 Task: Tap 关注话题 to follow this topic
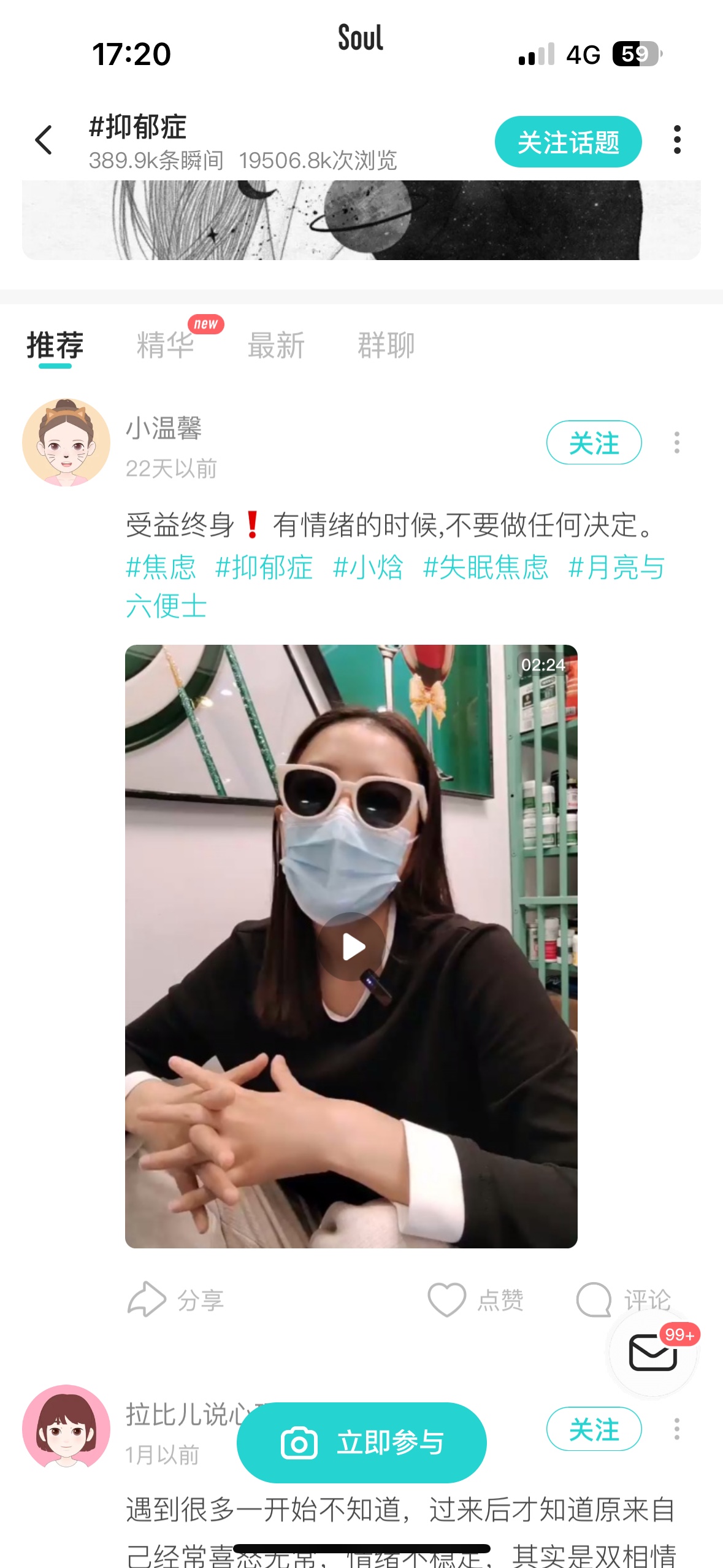[568, 142]
